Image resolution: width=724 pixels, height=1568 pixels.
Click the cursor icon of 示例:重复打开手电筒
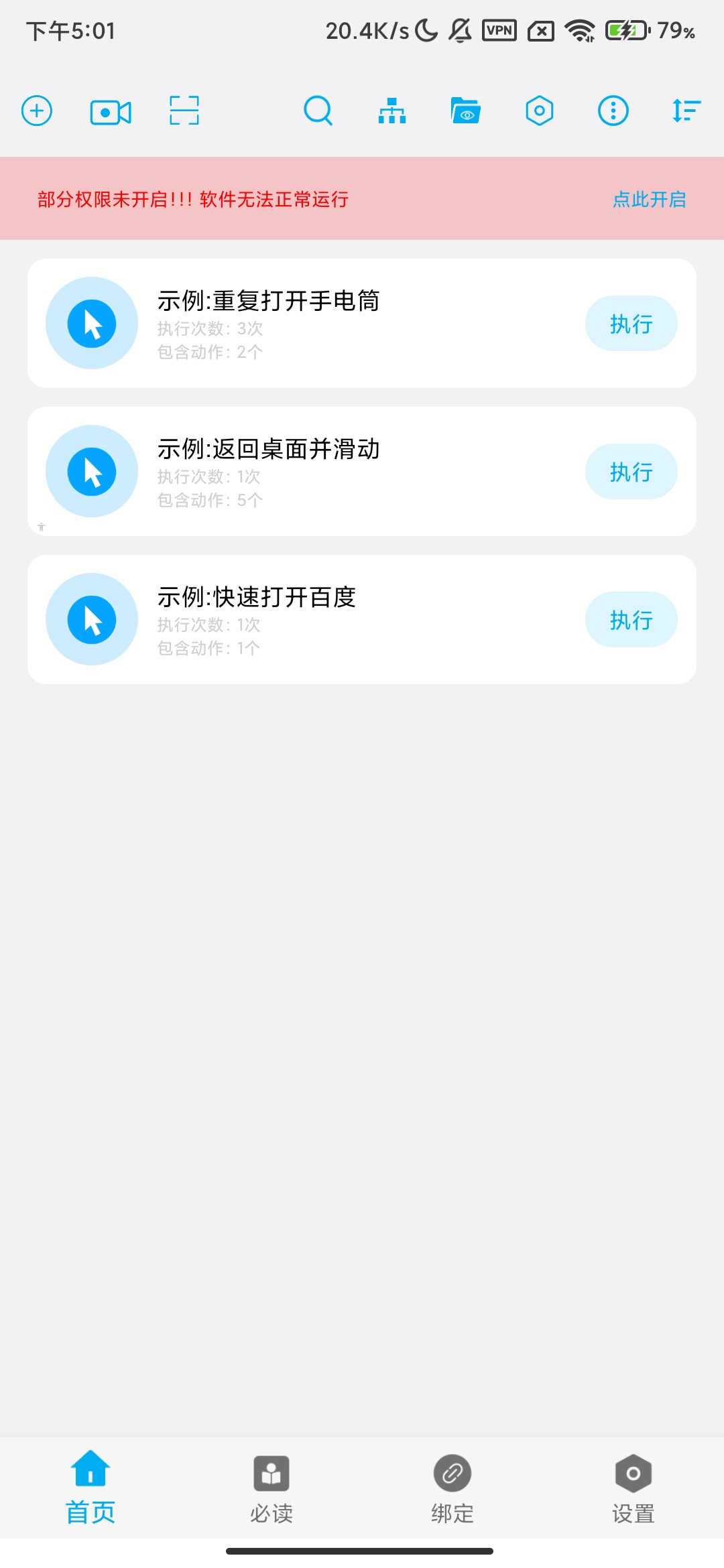point(92,323)
